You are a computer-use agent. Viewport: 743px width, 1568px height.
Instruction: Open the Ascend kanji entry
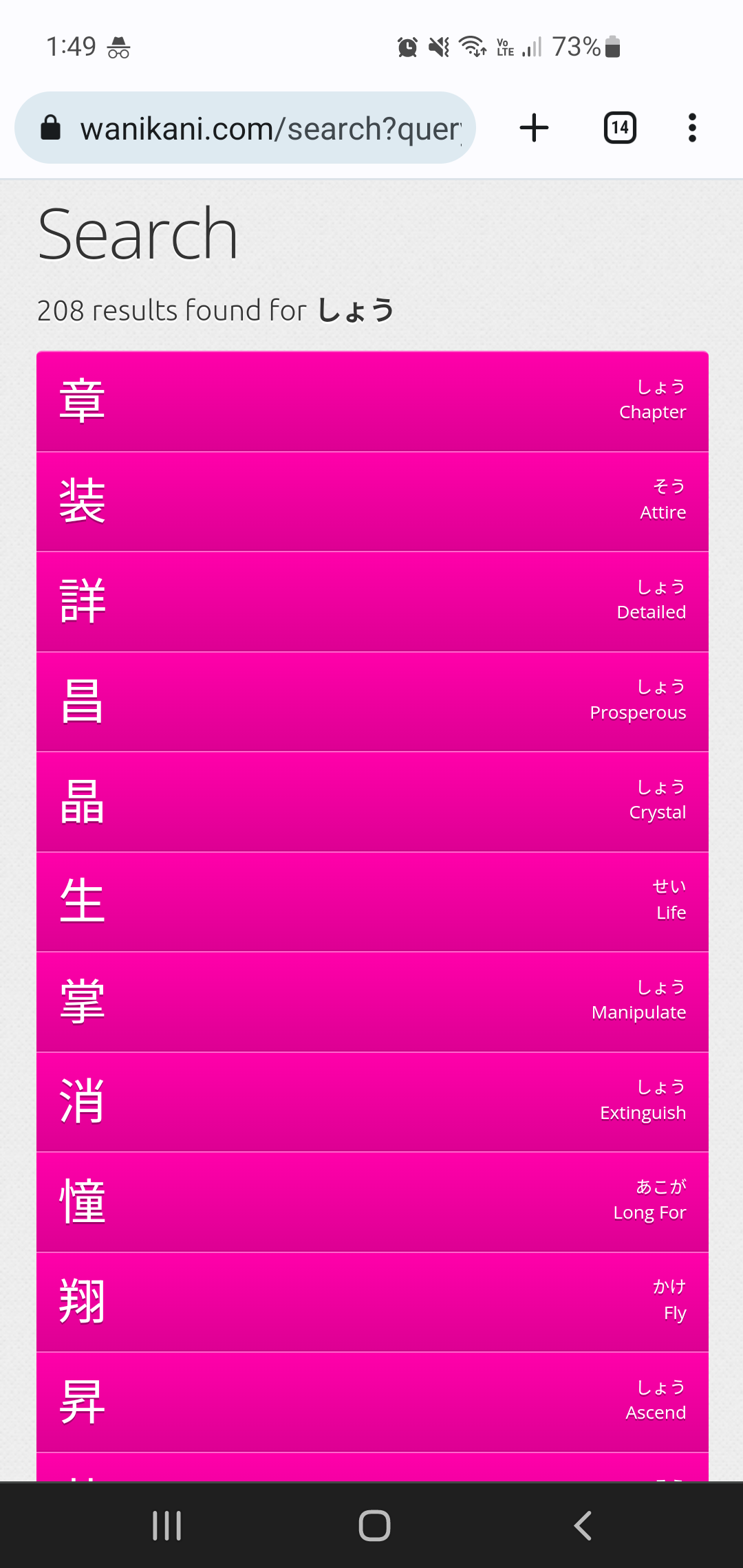371,1402
